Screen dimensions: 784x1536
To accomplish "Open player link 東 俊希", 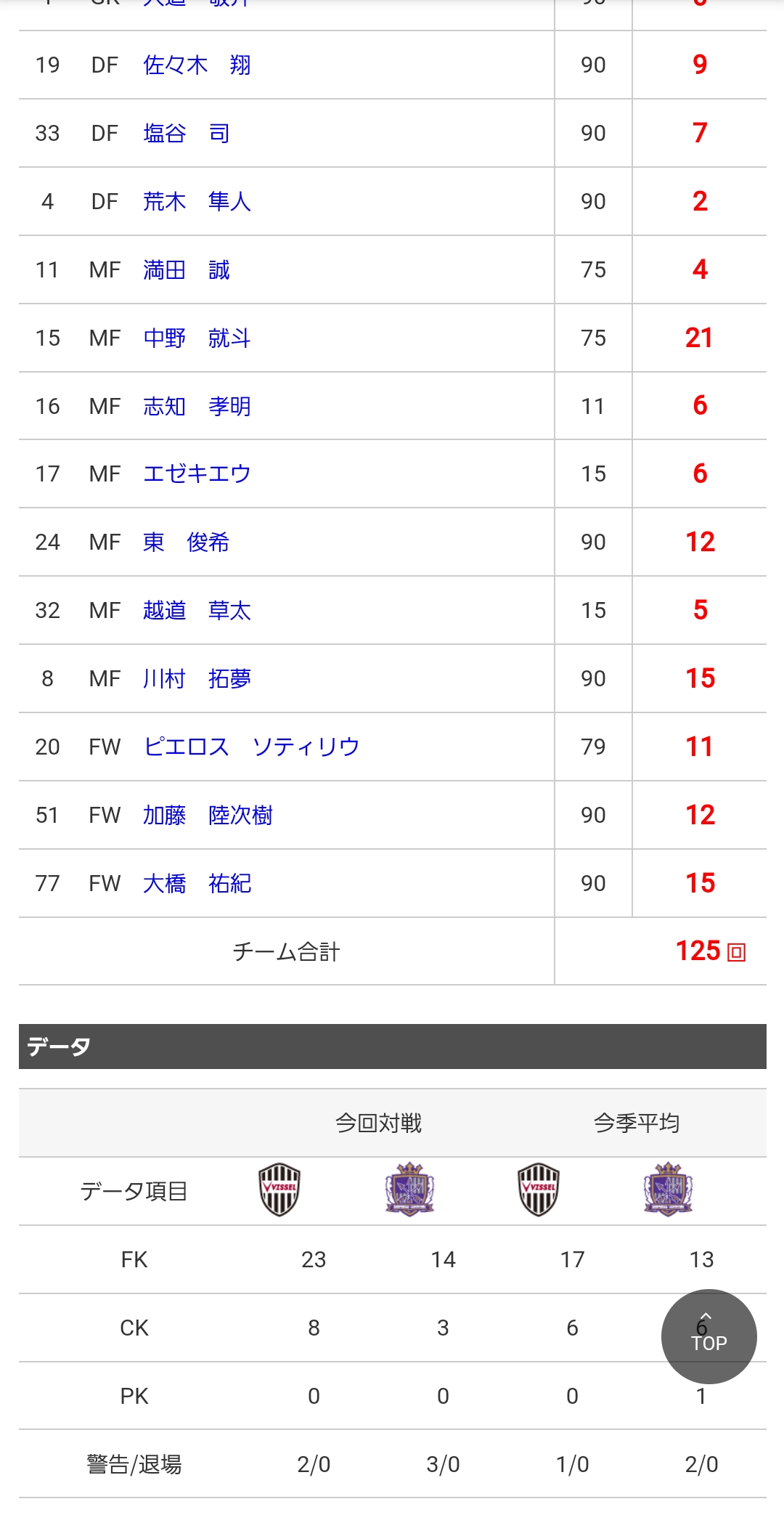I will click(187, 543).
